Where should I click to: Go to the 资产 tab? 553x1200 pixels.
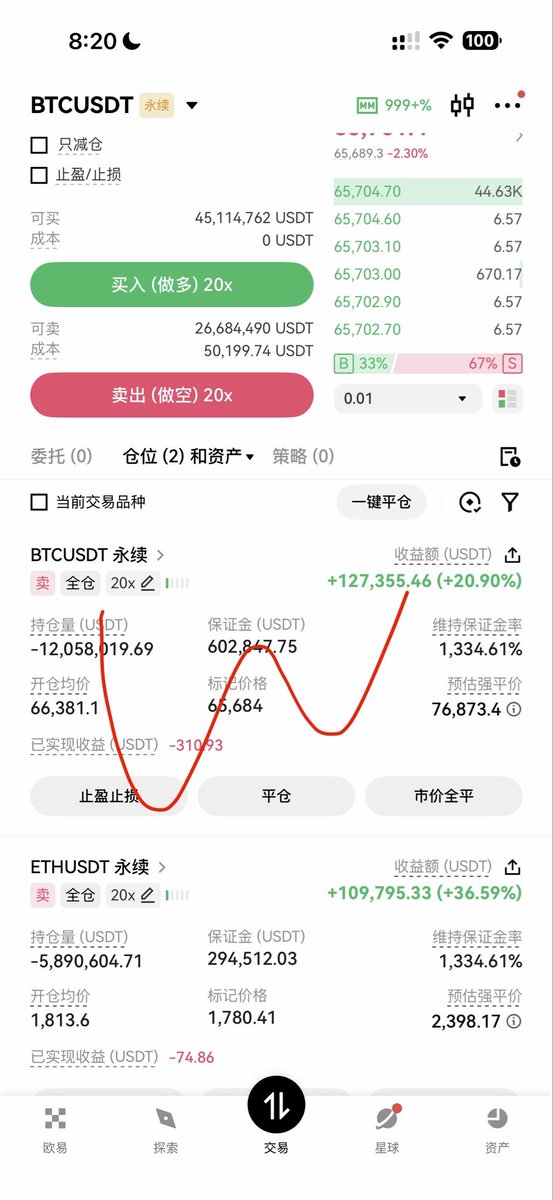click(x=497, y=1129)
